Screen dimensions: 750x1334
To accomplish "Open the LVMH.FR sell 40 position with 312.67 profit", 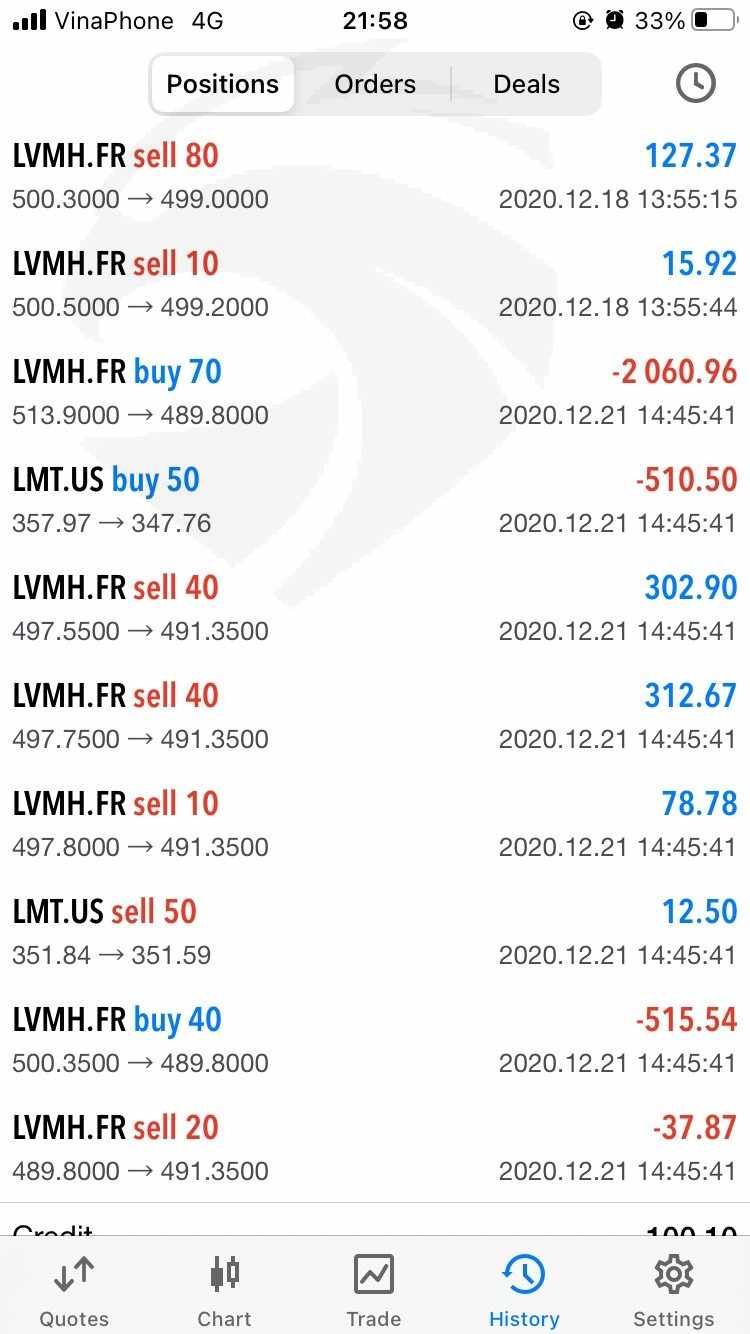I will (375, 715).
